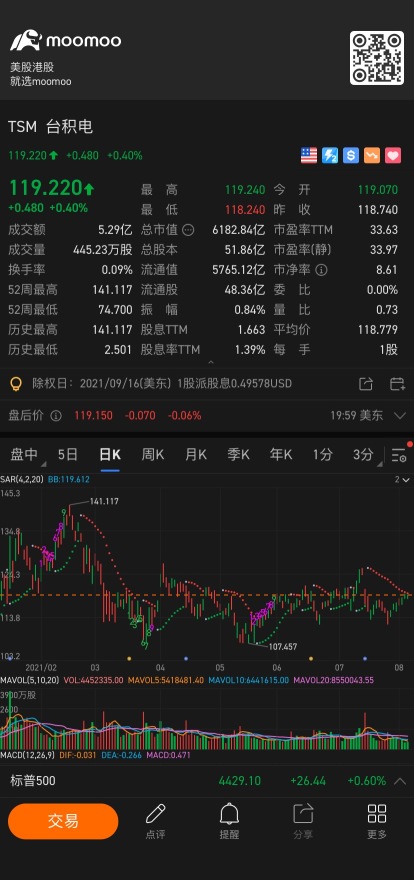Tap the heart icon to favorite TSM
This screenshot has width=414, height=880.
393,155
